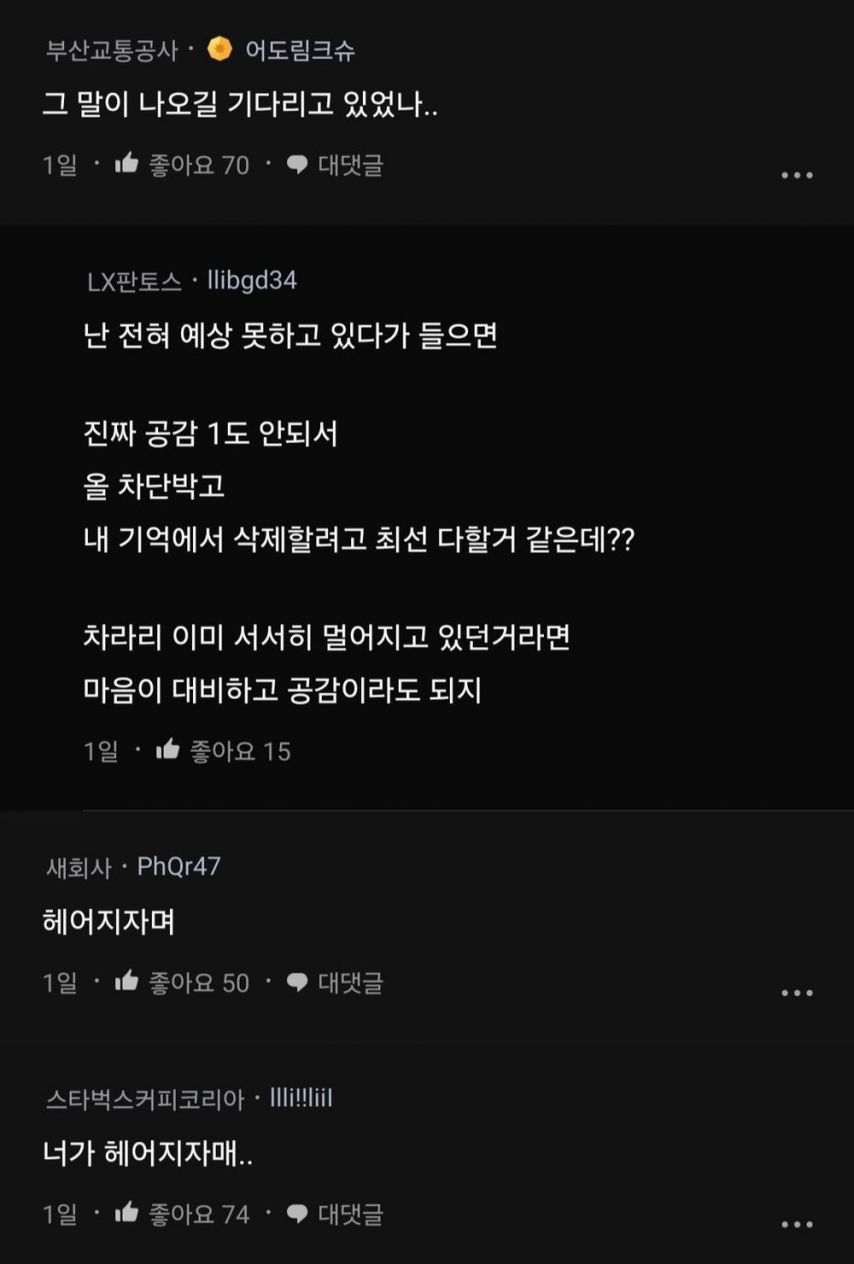Like the comment '너가 헤어지자매..'

[127, 1214]
